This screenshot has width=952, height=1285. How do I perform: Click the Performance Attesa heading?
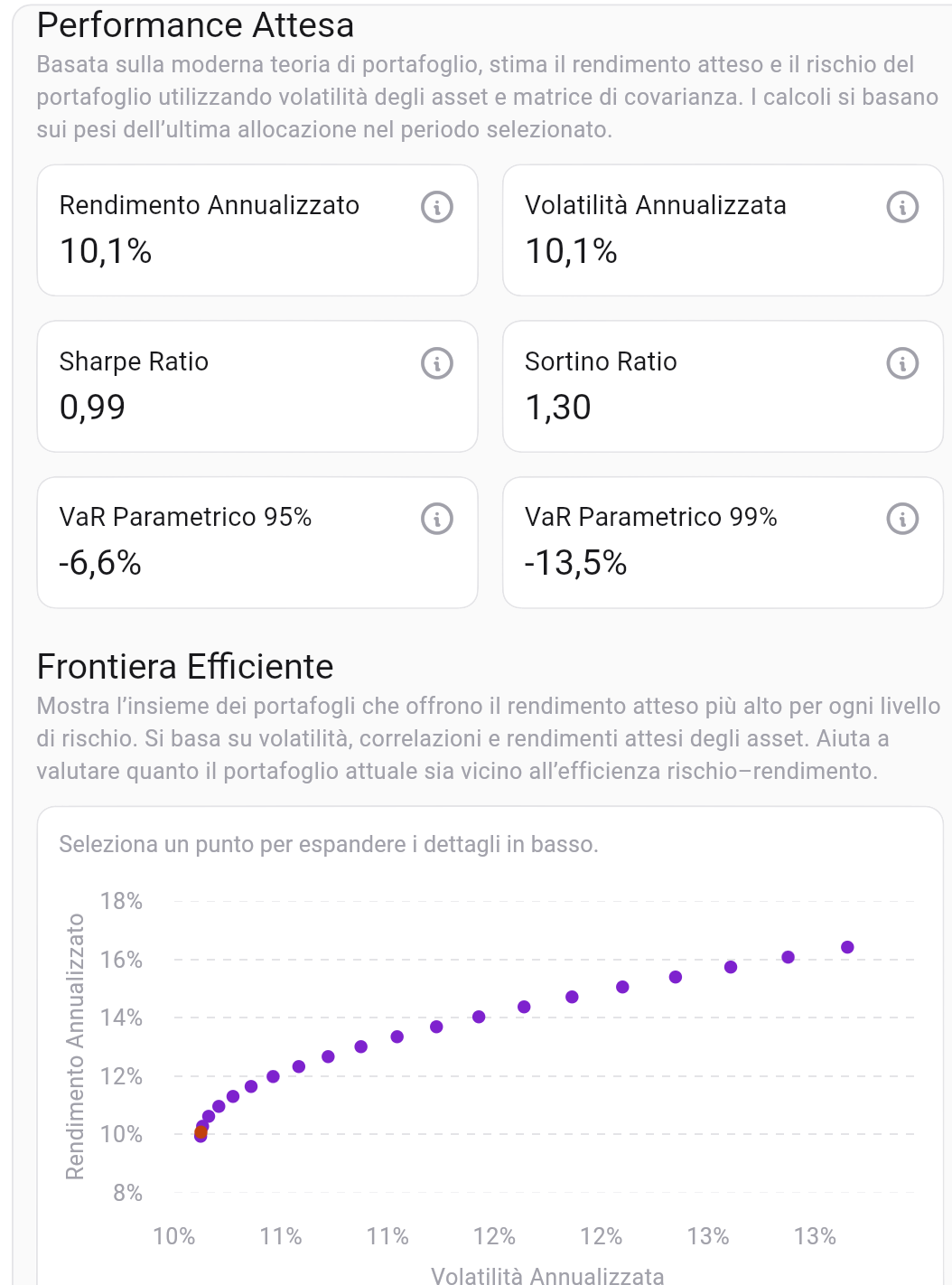click(x=195, y=25)
